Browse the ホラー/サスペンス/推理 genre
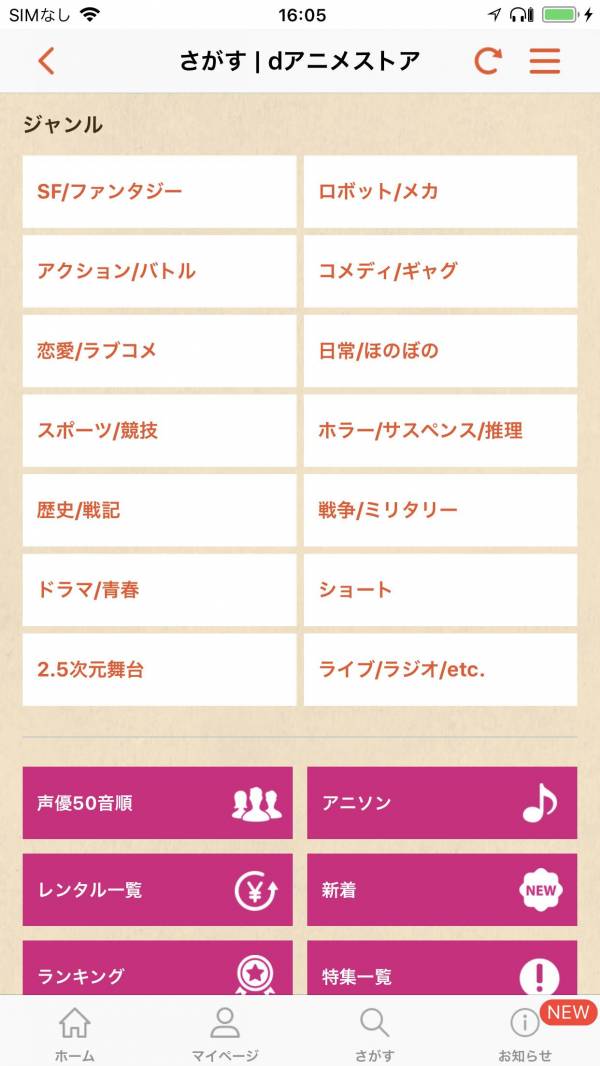Viewport: 600px width, 1066px height. pos(440,431)
